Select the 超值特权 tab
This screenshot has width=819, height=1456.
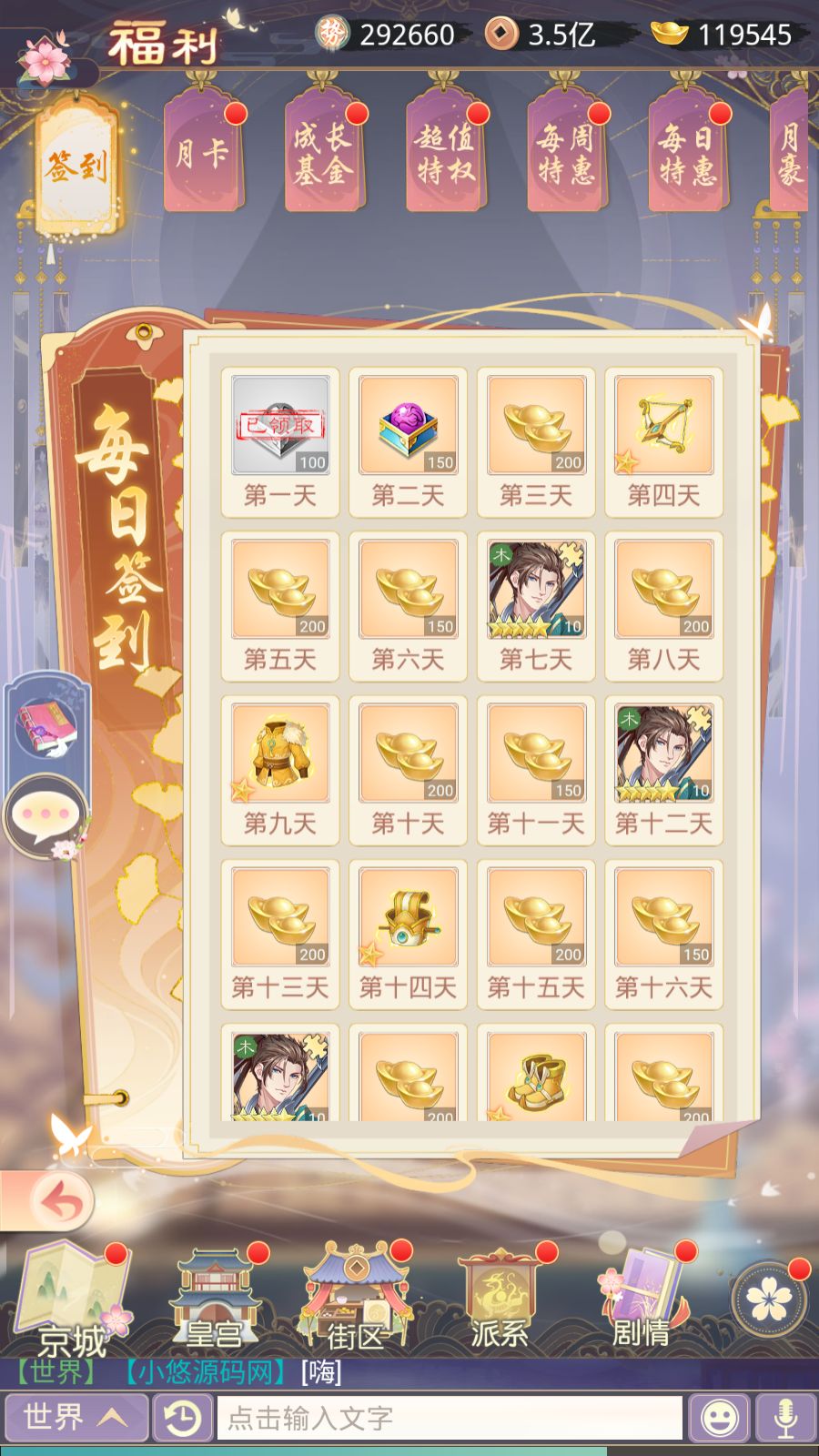pyautogui.click(x=446, y=152)
